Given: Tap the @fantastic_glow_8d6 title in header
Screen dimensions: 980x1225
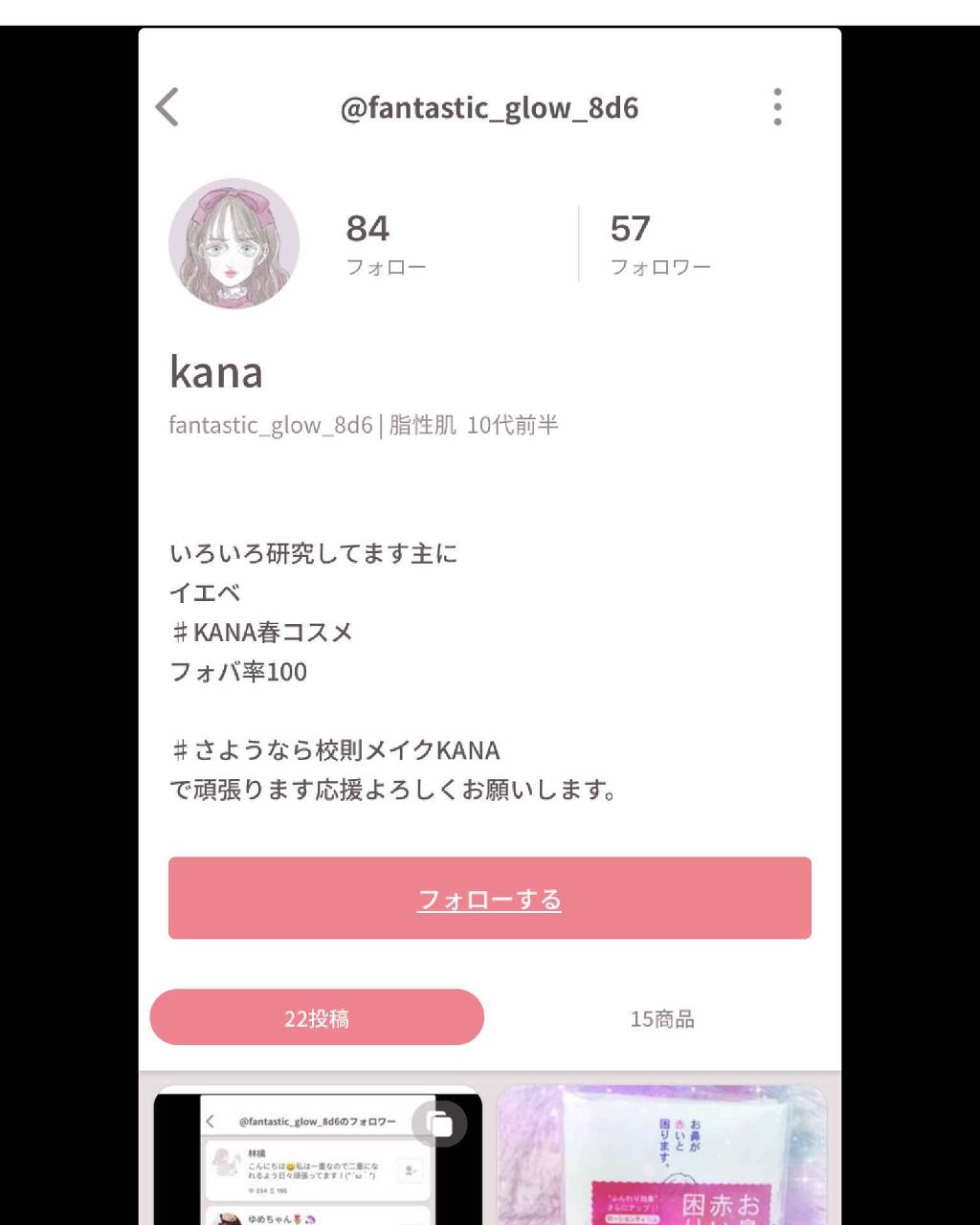Looking at the screenshot, I should [x=490, y=108].
